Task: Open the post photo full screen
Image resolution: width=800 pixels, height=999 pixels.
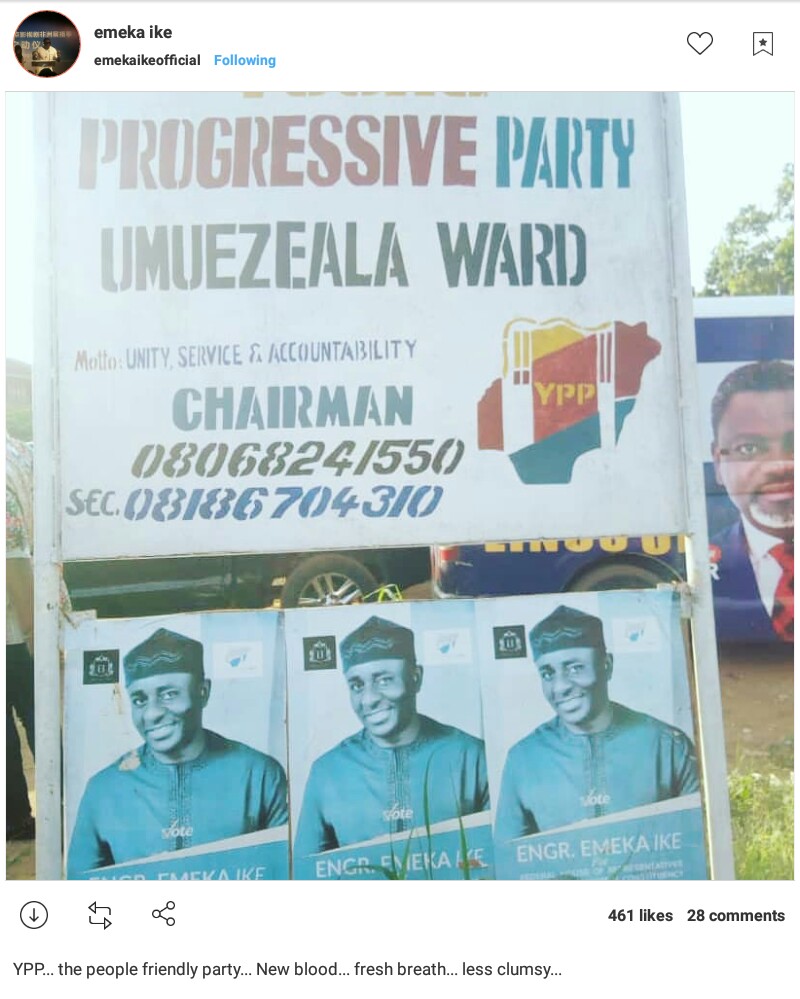Action: pos(400,486)
